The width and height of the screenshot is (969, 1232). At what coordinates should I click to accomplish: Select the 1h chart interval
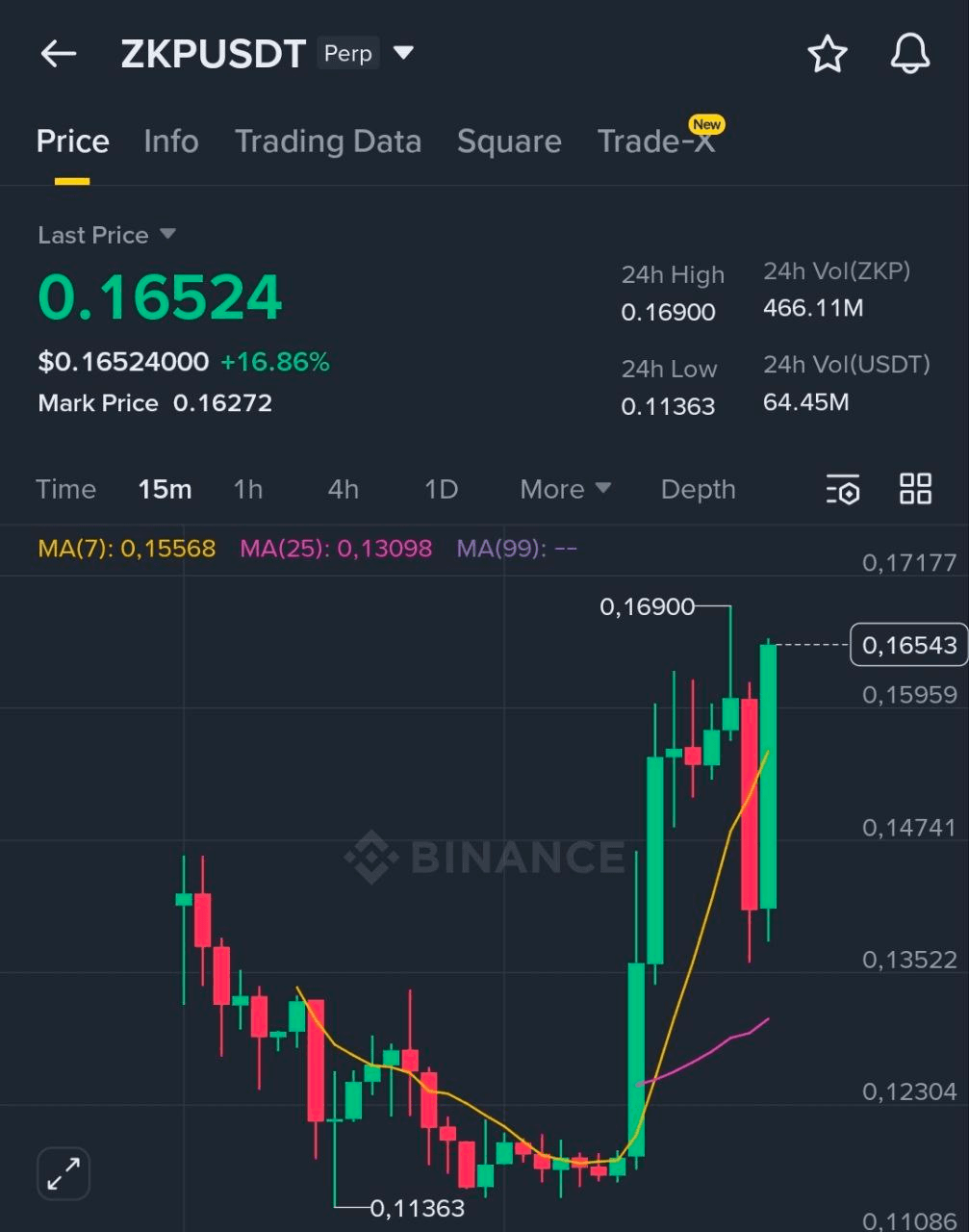click(x=247, y=489)
